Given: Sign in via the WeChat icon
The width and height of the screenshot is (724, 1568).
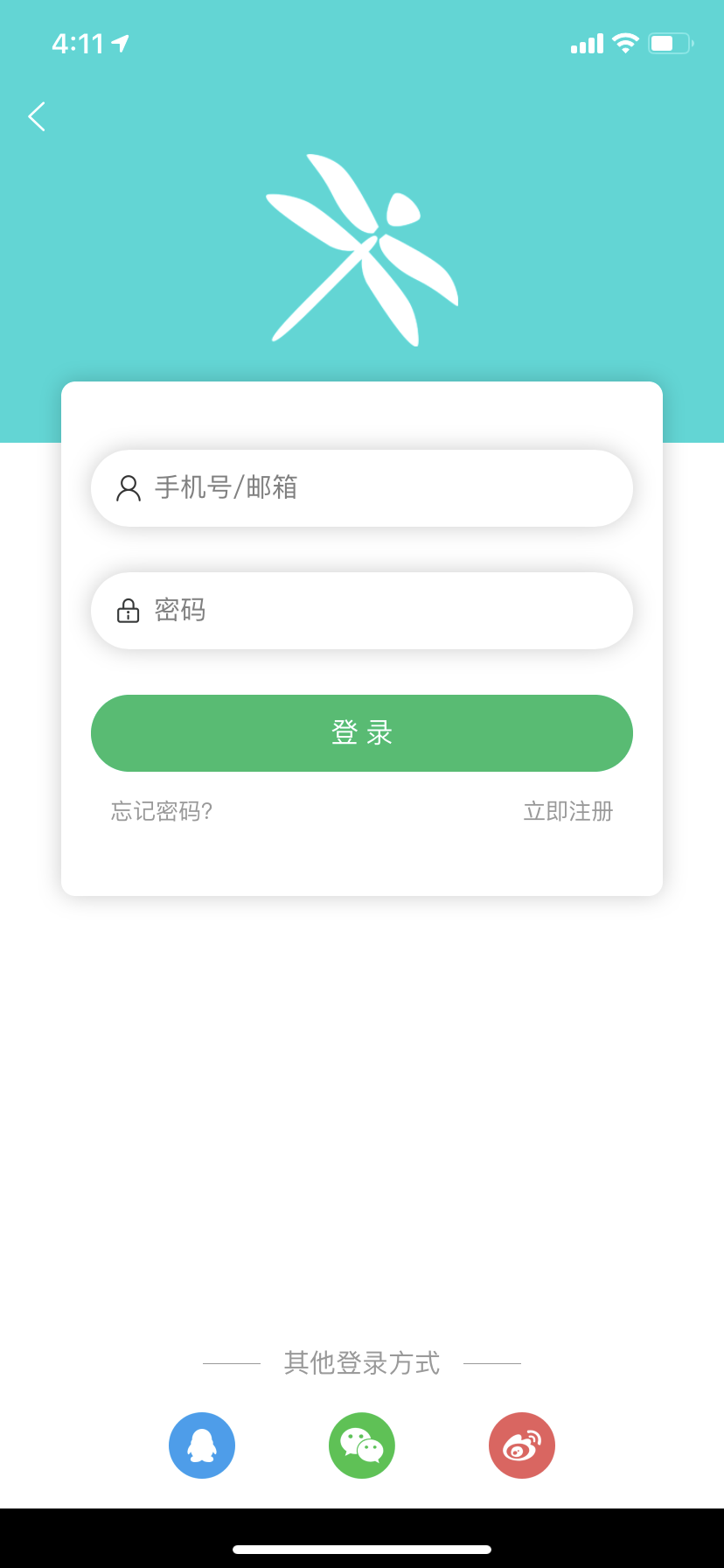Looking at the screenshot, I should tap(362, 1445).
